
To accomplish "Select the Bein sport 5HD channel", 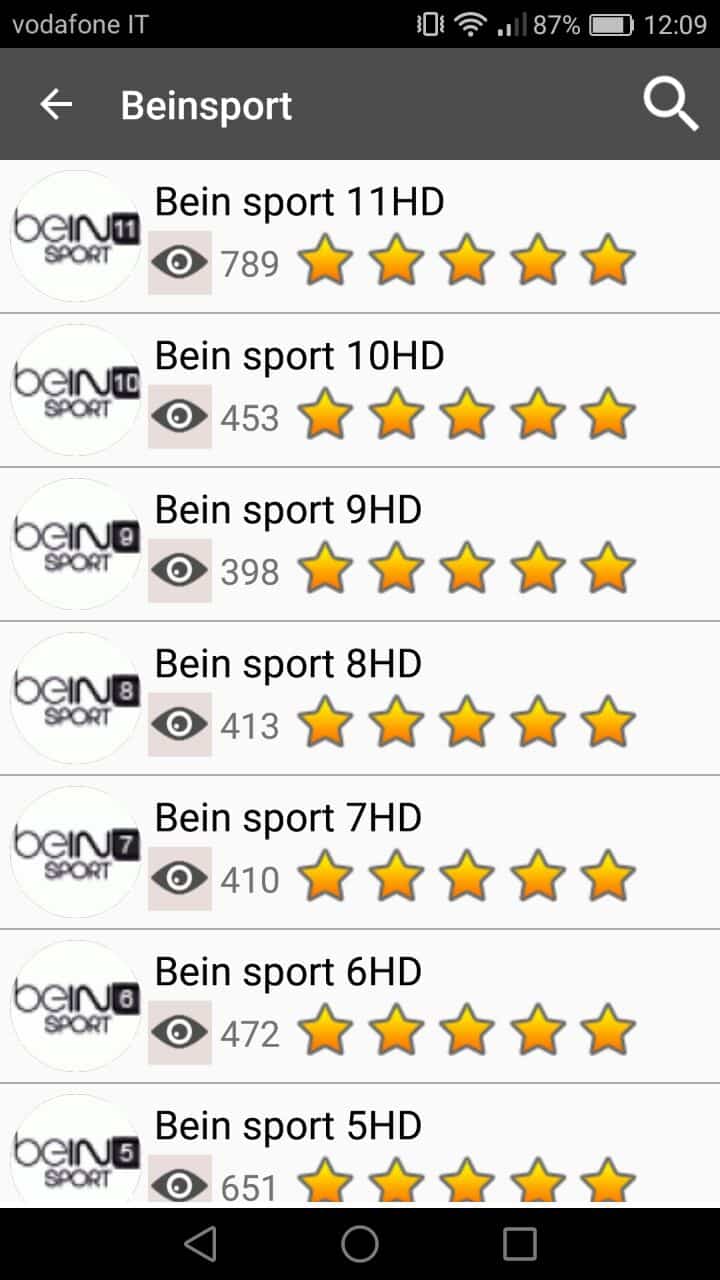I will (x=360, y=1146).
